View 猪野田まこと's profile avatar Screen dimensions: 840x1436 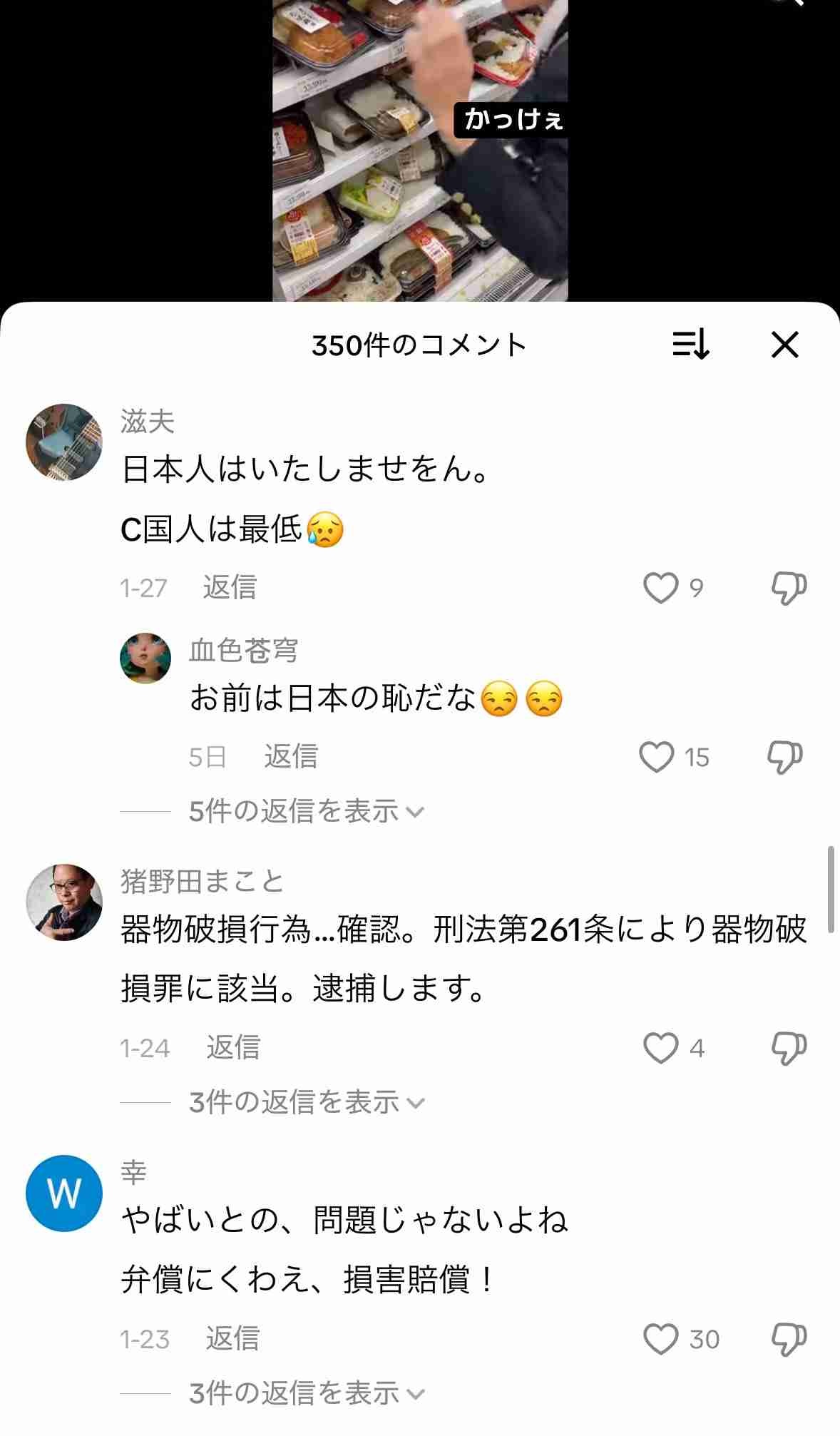tap(64, 902)
